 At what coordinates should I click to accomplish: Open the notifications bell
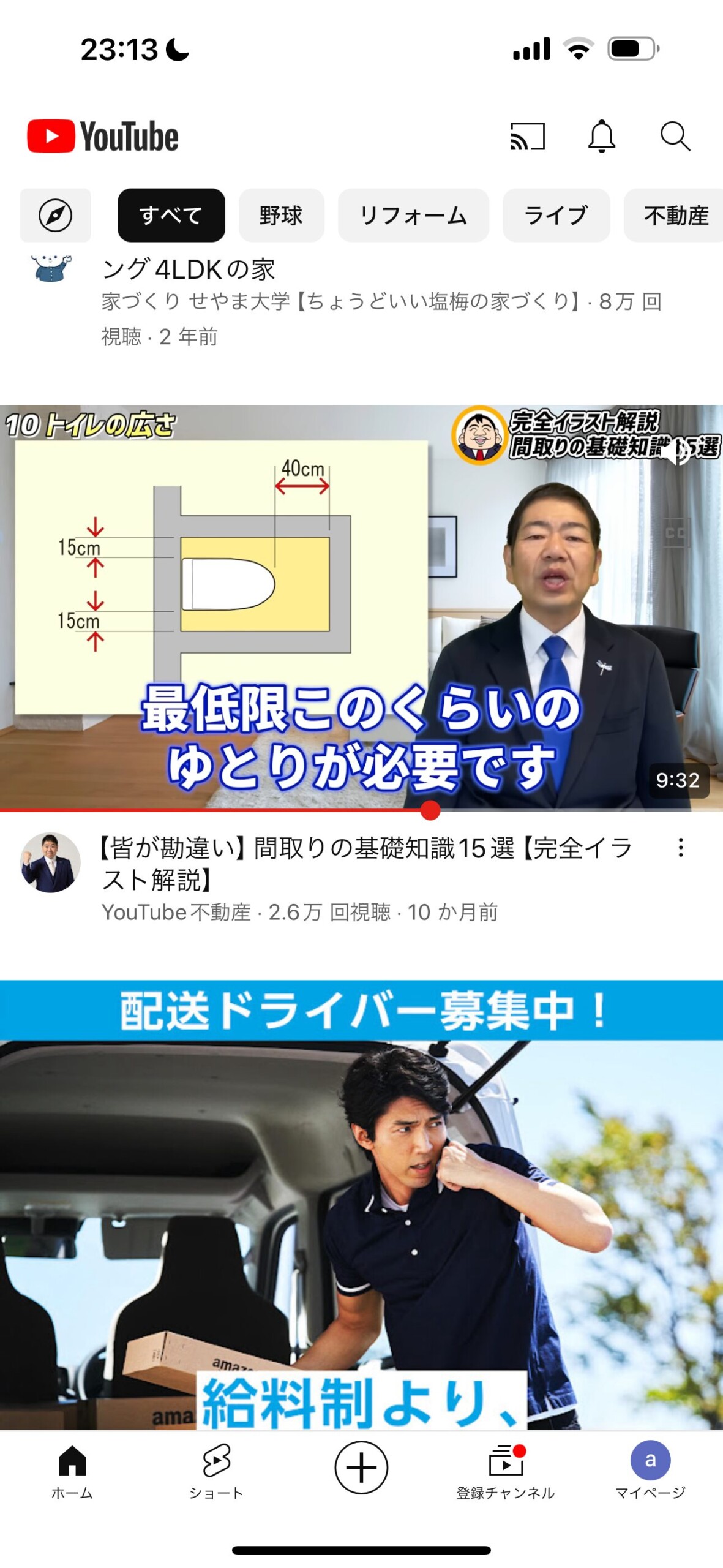(x=602, y=136)
